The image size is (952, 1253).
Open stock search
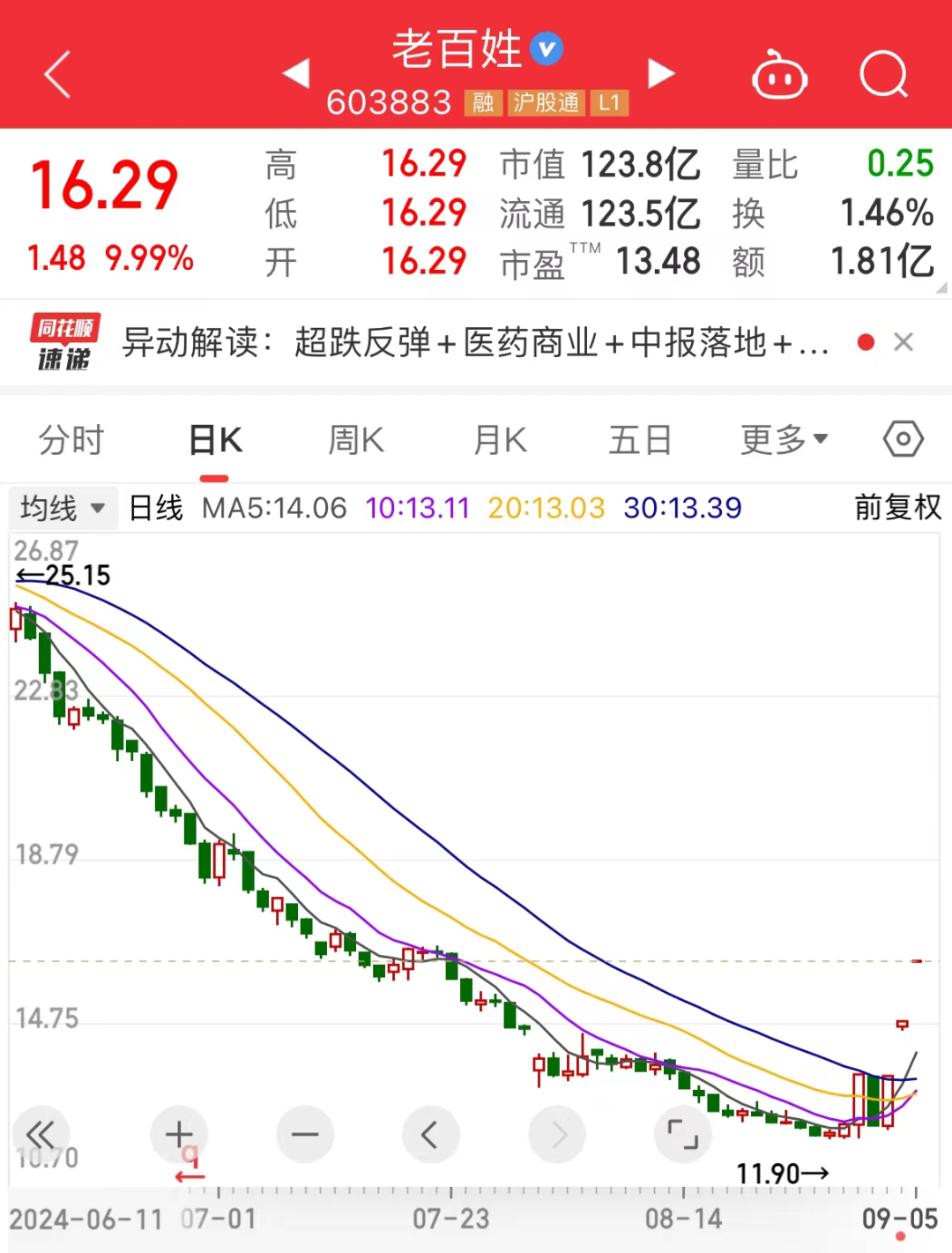tap(883, 74)
